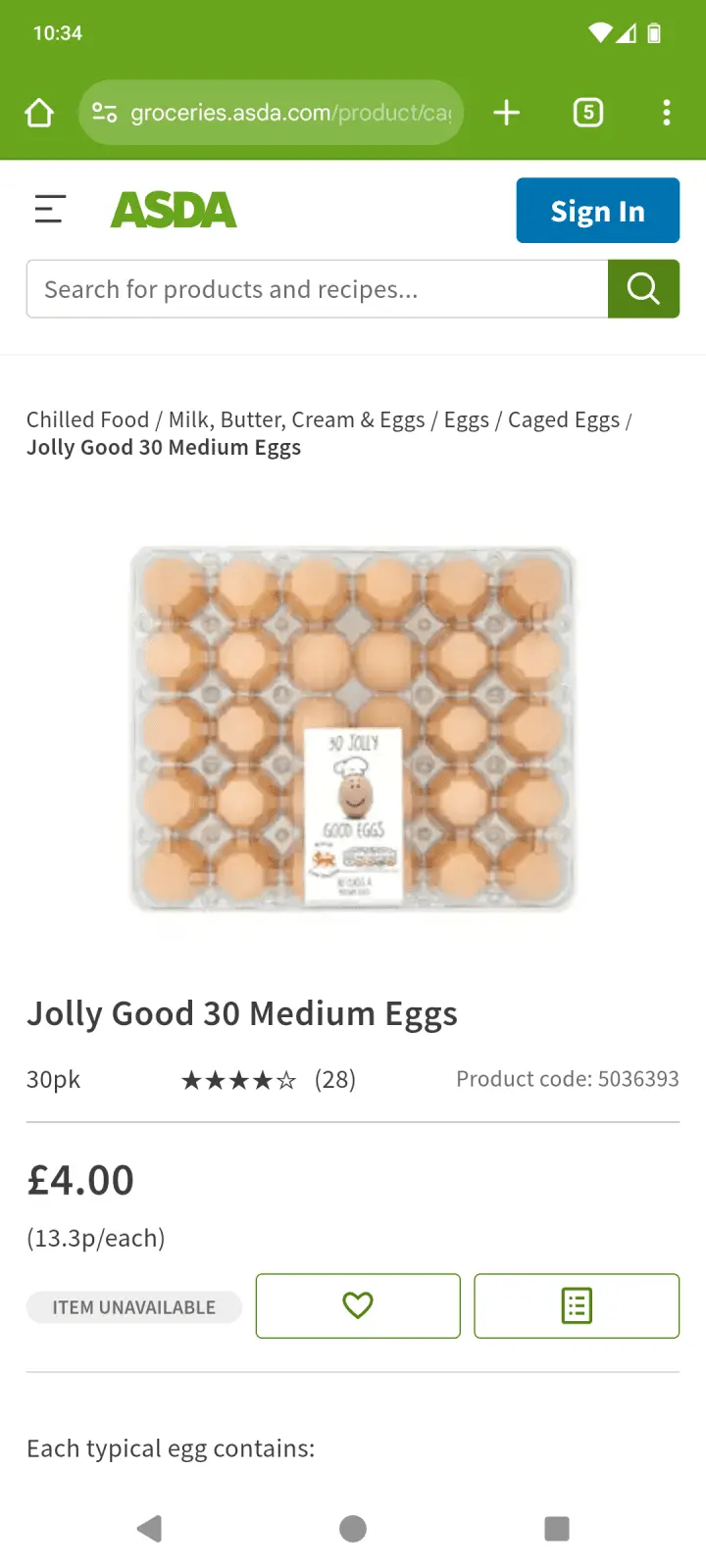Tap Sign In
The height and width of the screenshot is (1568, 706).
[597, 211]
